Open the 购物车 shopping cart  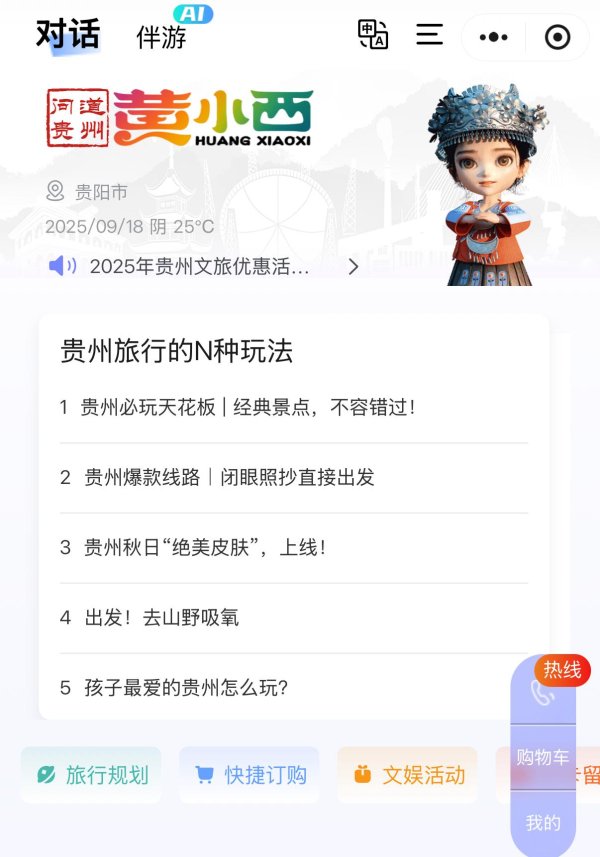tap(543, 757)
